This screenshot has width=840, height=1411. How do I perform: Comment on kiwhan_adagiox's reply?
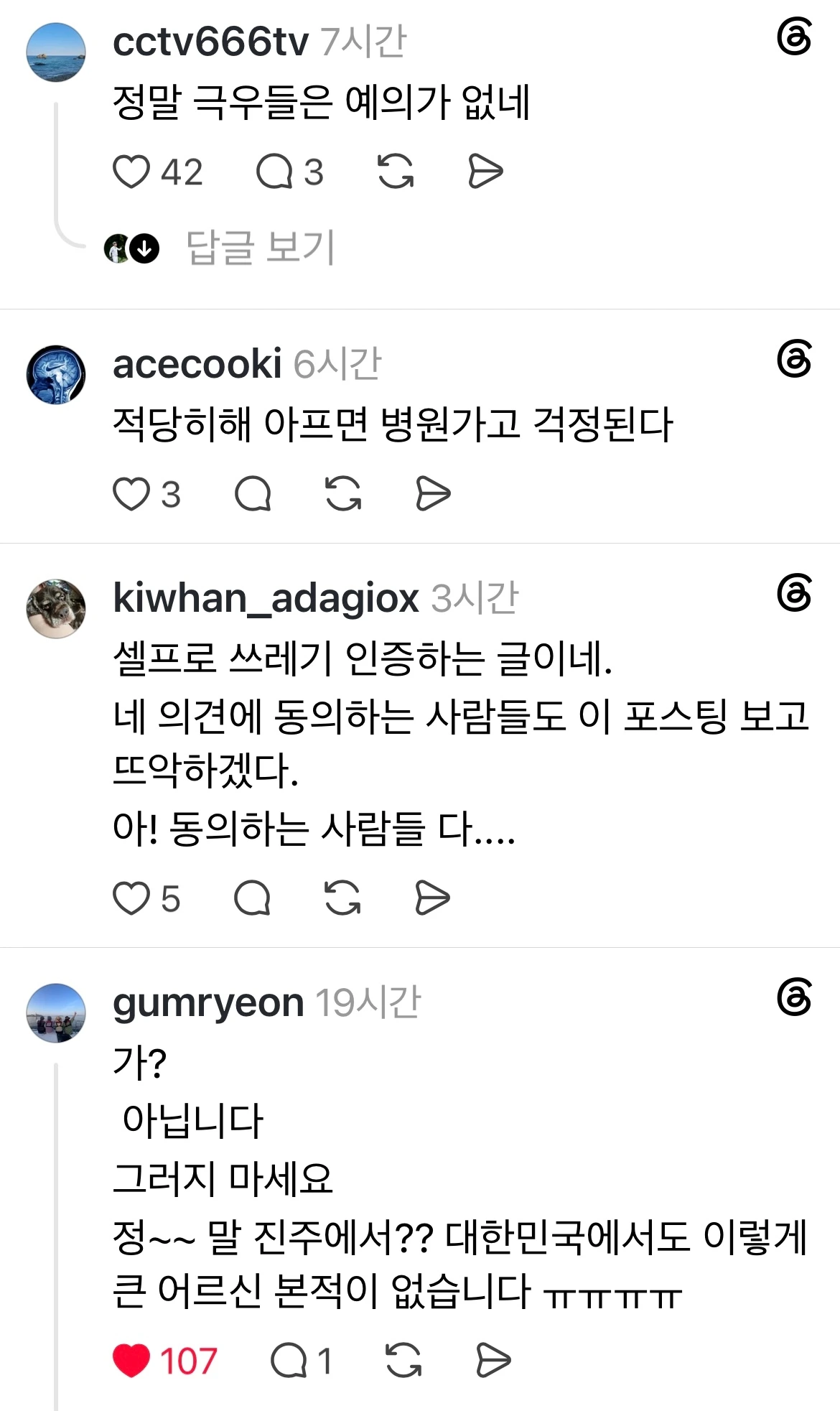(x=252, y=898)
